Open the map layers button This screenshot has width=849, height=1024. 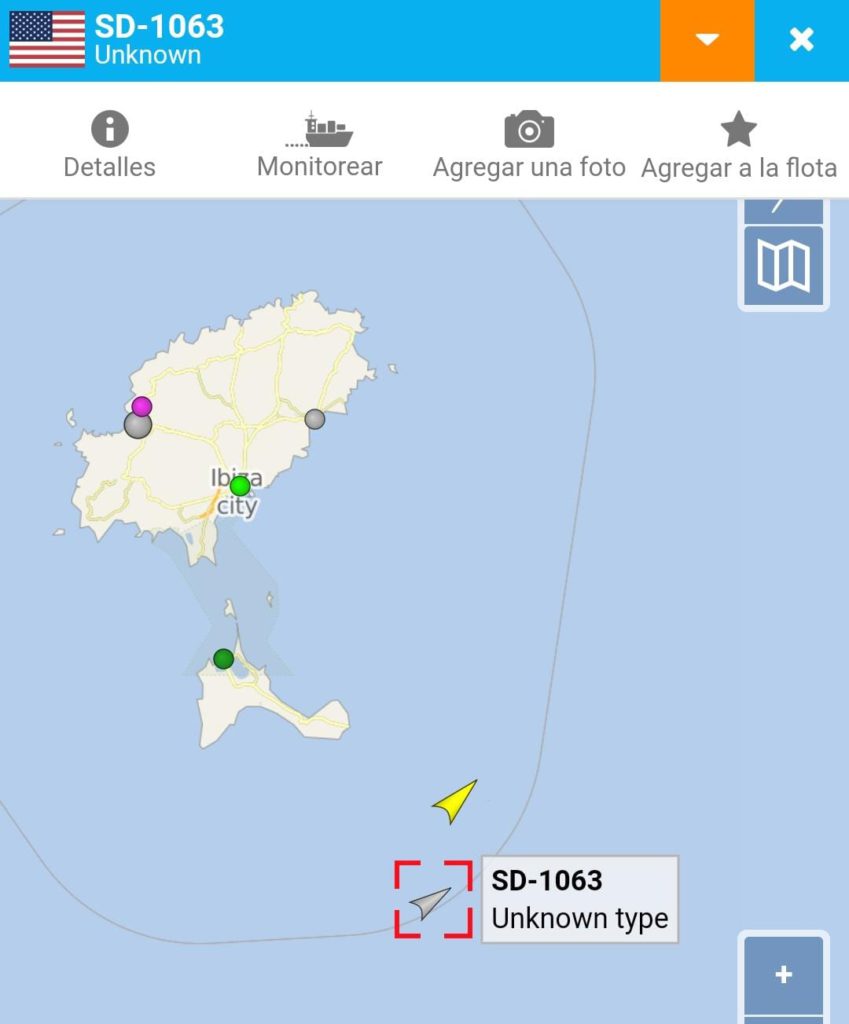click(783, 267)
